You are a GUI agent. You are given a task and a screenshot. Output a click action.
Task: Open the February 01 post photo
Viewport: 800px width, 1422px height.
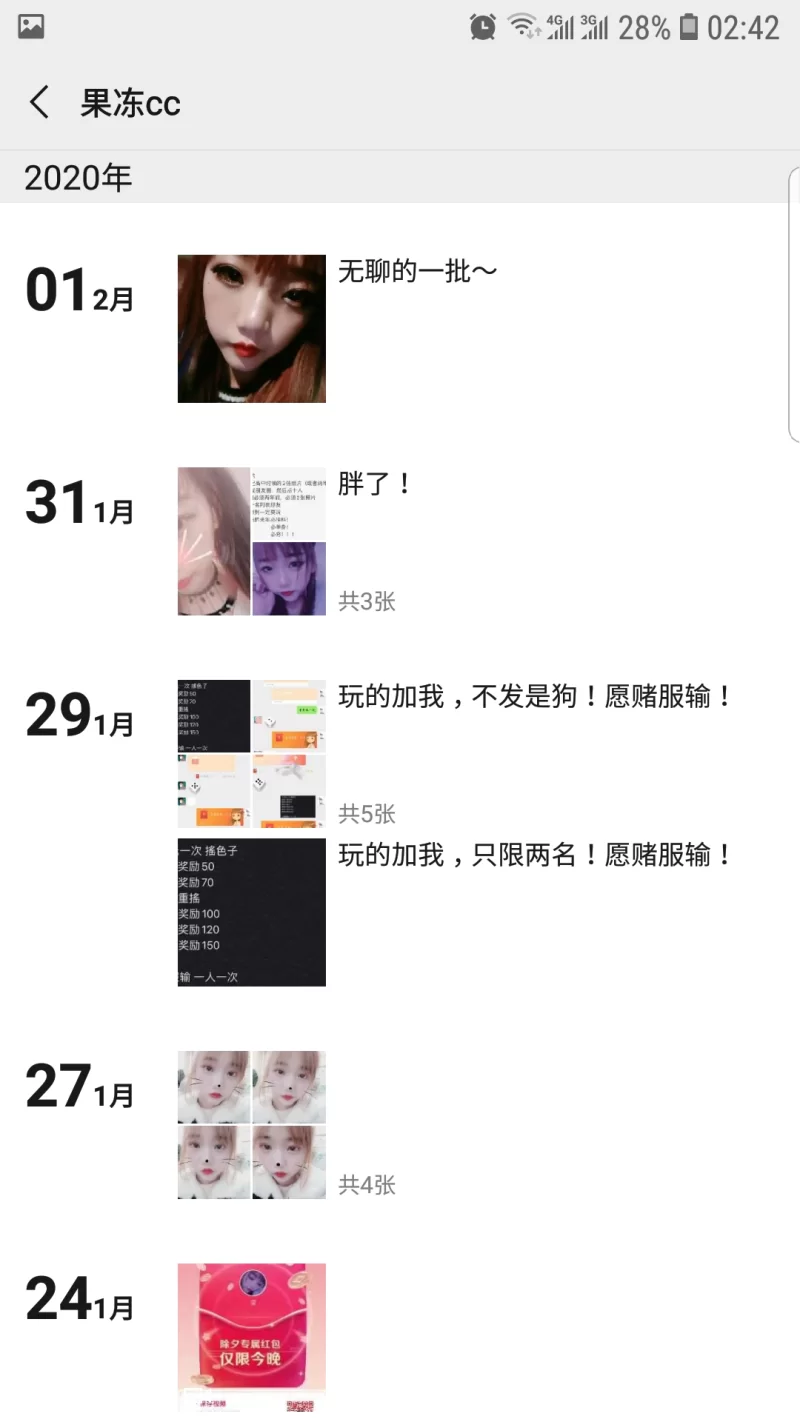point(251,329)
